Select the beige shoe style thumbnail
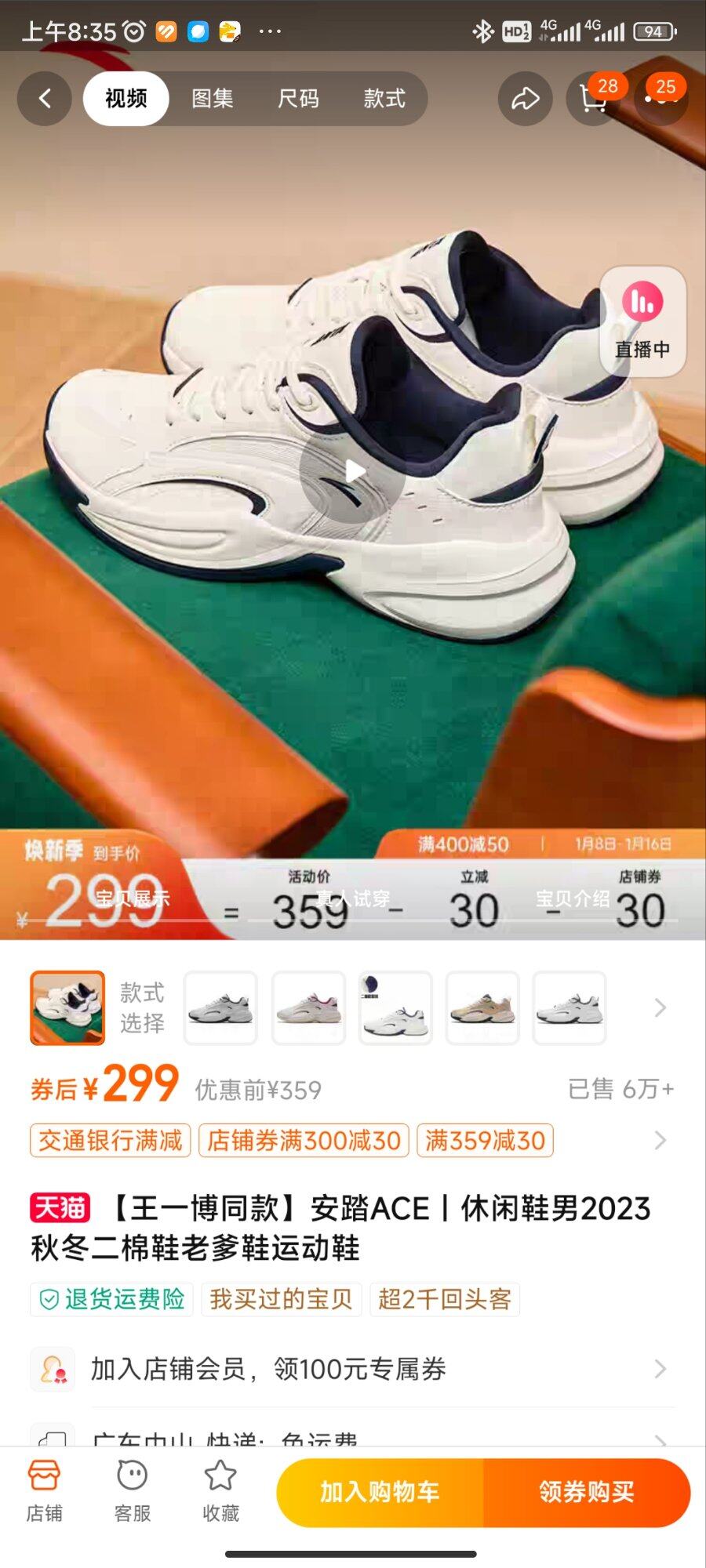This screenshot has height=1568, width=706. pyautogui.click(x=482, y=1007)
